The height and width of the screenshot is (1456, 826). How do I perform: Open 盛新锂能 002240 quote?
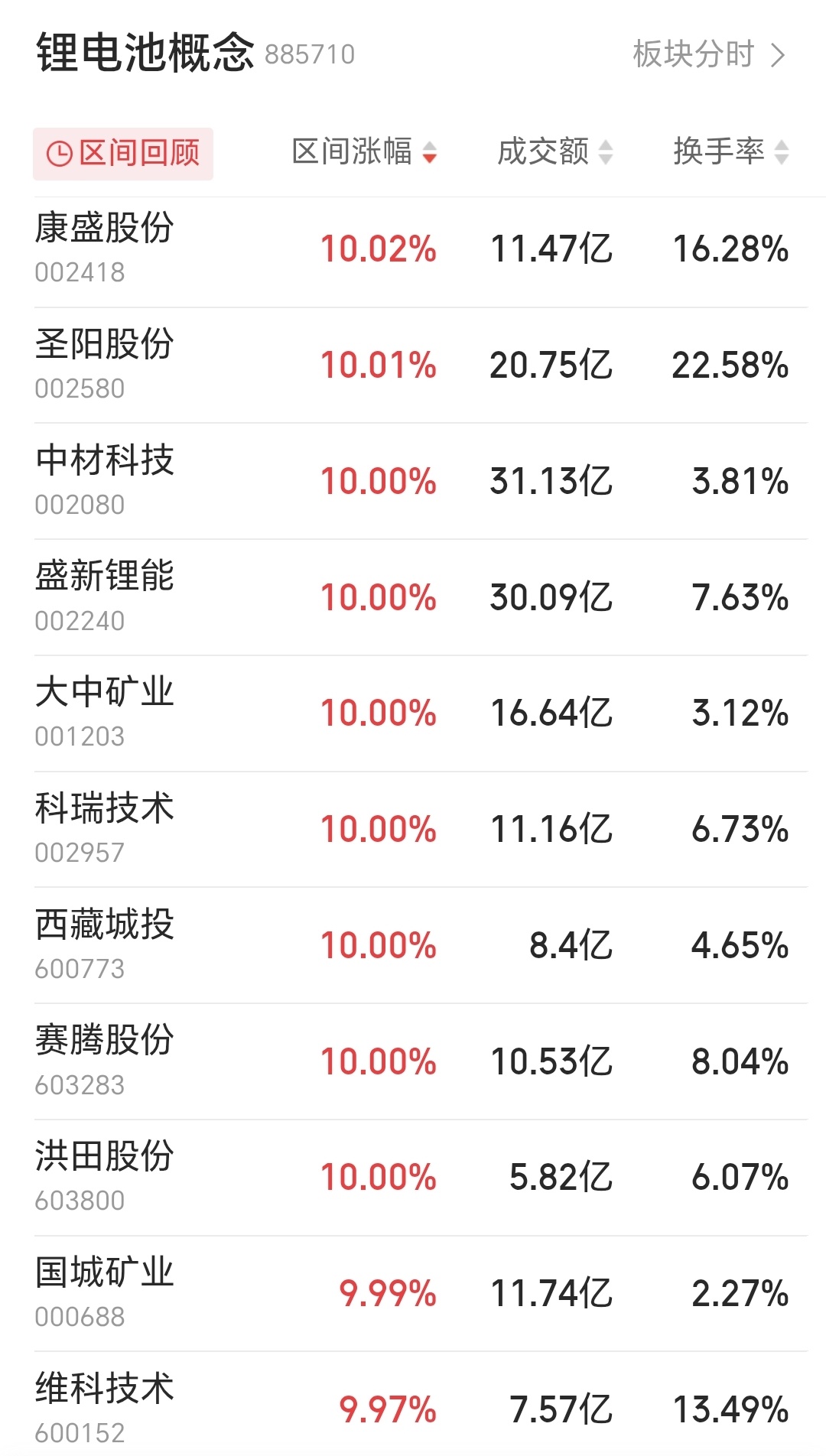pyautogui.click(x=105, y=596)
